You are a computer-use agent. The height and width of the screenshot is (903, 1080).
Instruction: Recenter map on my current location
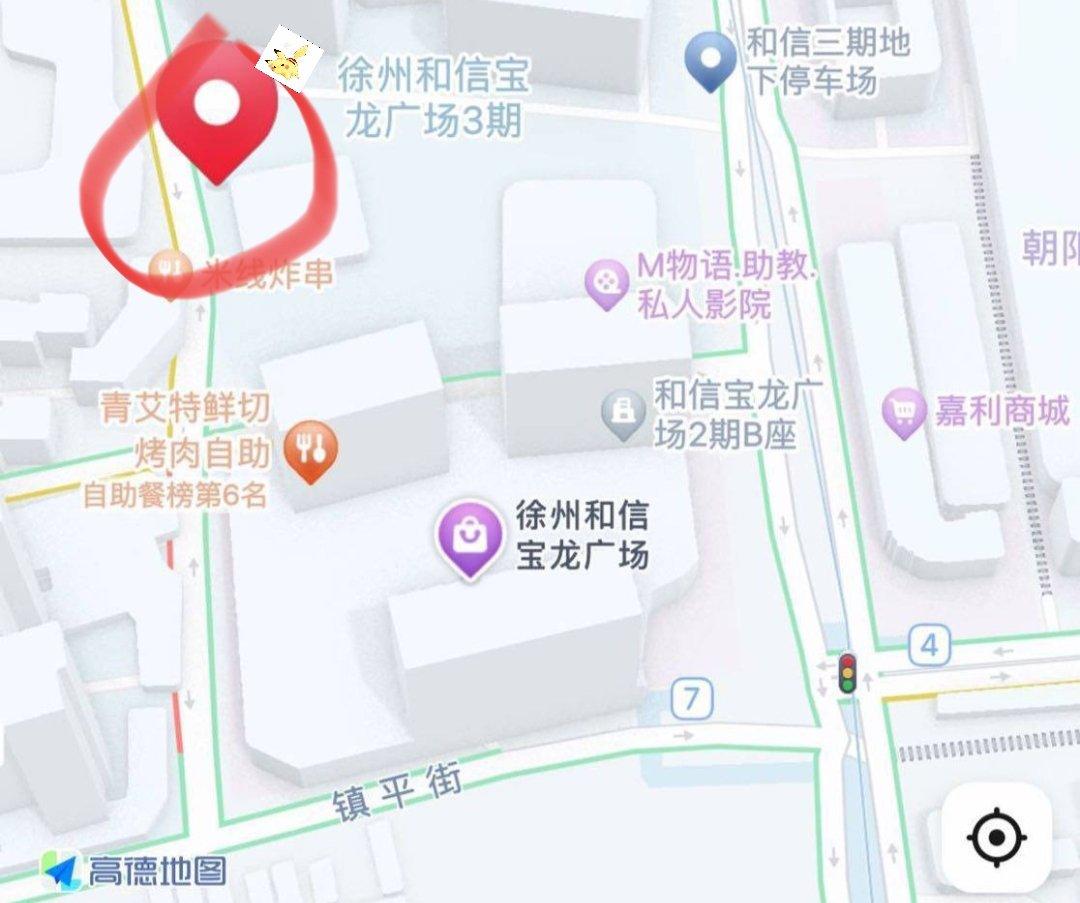point(996,836)
